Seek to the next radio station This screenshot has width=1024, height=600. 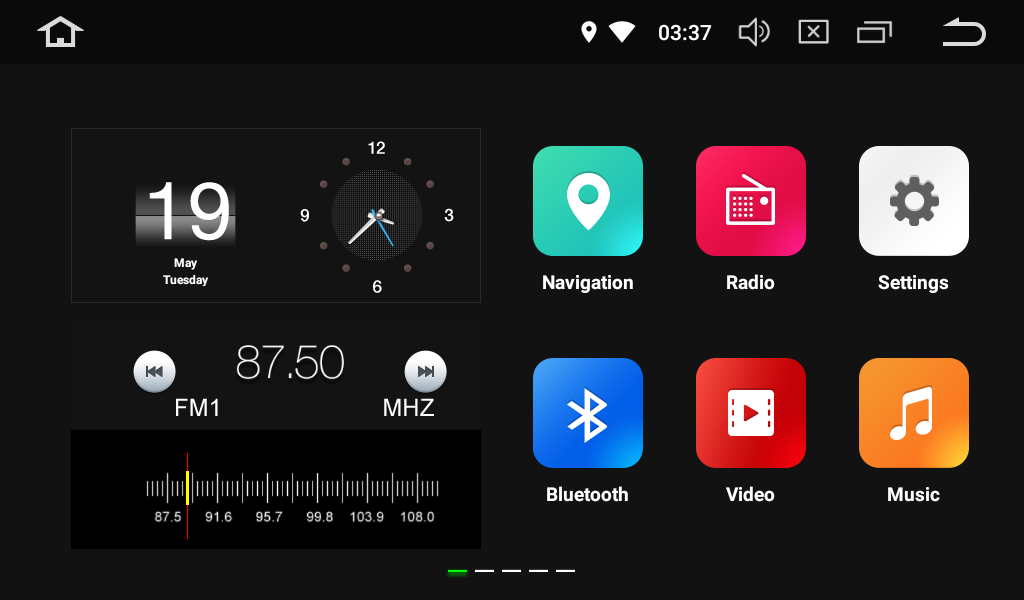425,372
